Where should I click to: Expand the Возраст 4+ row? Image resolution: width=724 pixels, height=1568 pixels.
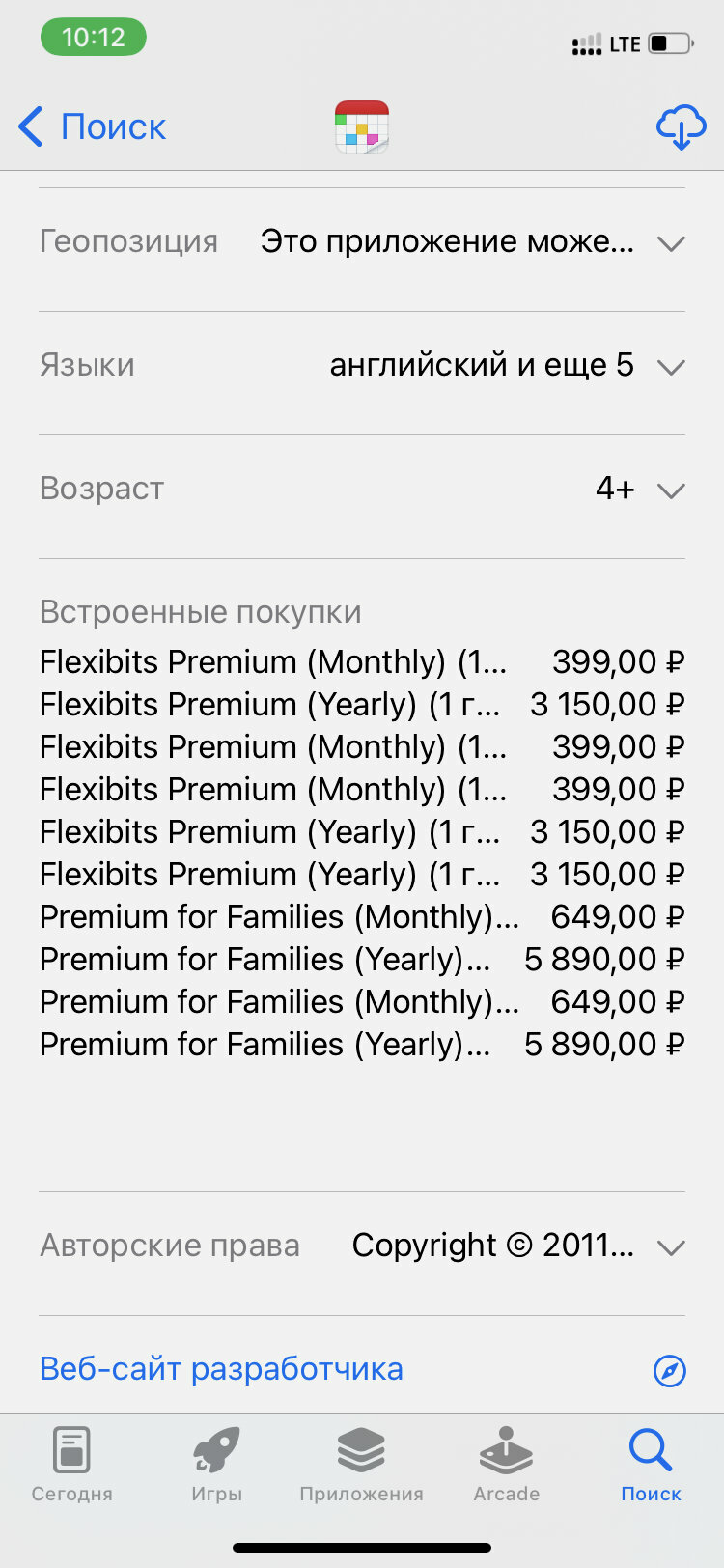[x=362, y=490]
